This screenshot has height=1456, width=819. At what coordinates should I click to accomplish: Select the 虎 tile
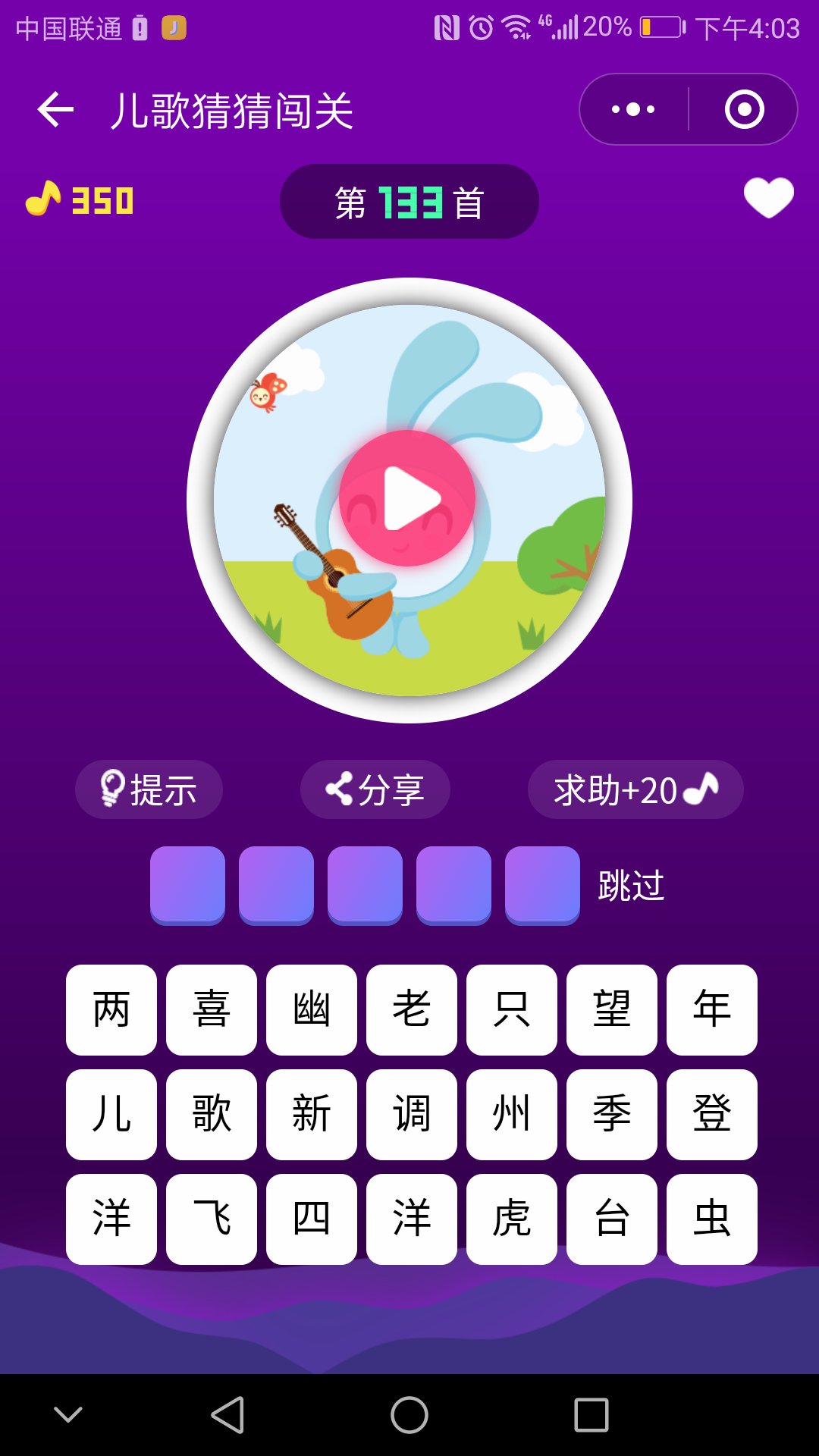[512, 1219]
